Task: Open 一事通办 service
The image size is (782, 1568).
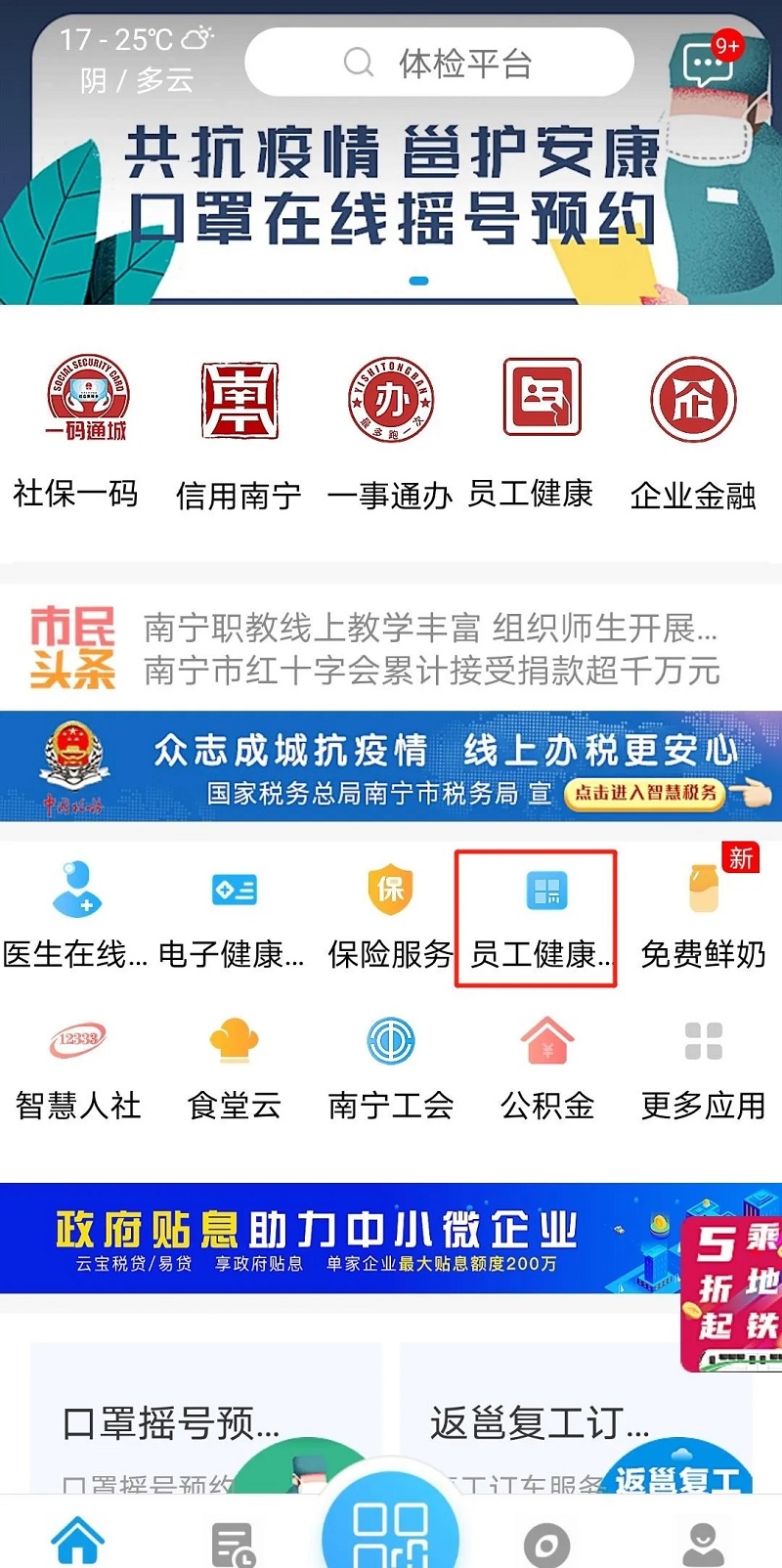Action: [x=391, y=430]
